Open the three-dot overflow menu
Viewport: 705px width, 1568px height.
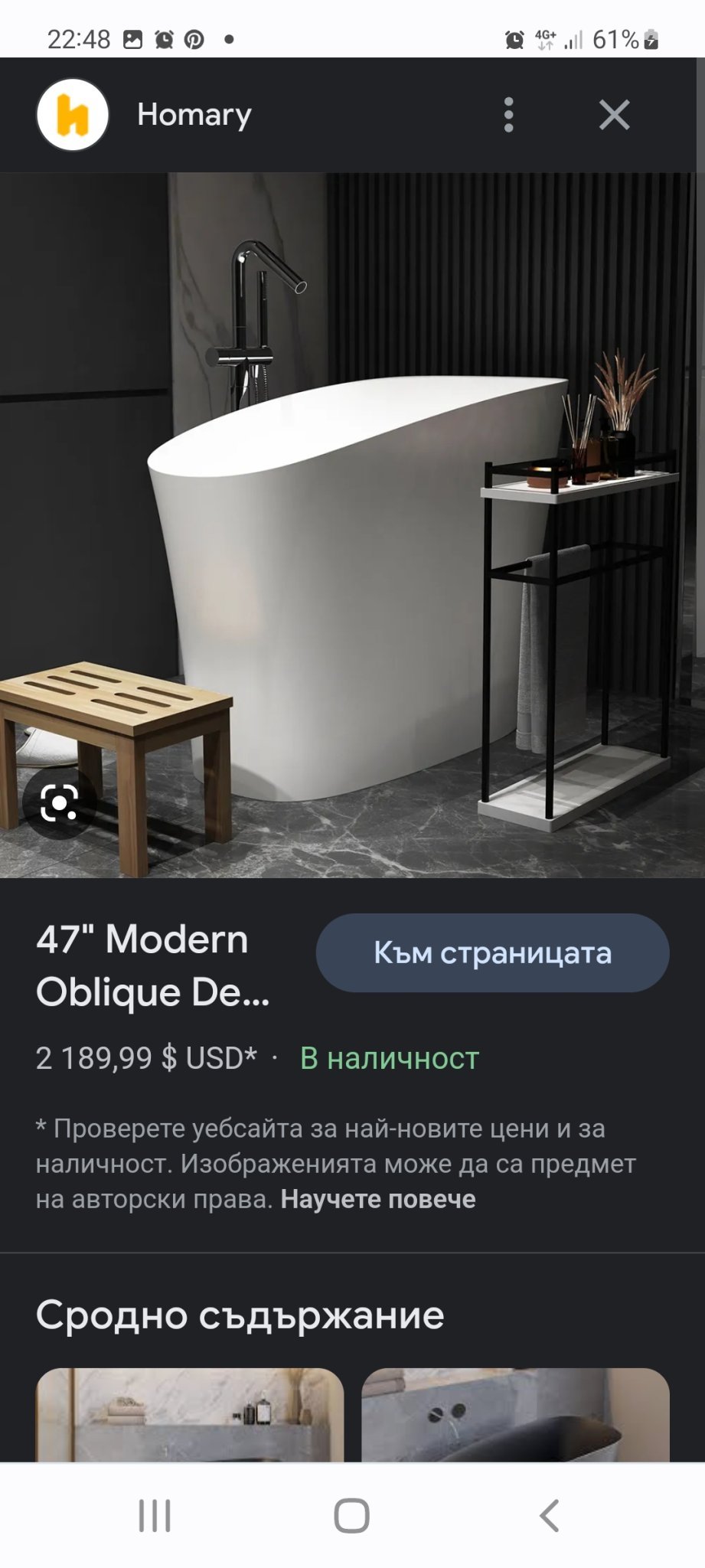(508, 115)
